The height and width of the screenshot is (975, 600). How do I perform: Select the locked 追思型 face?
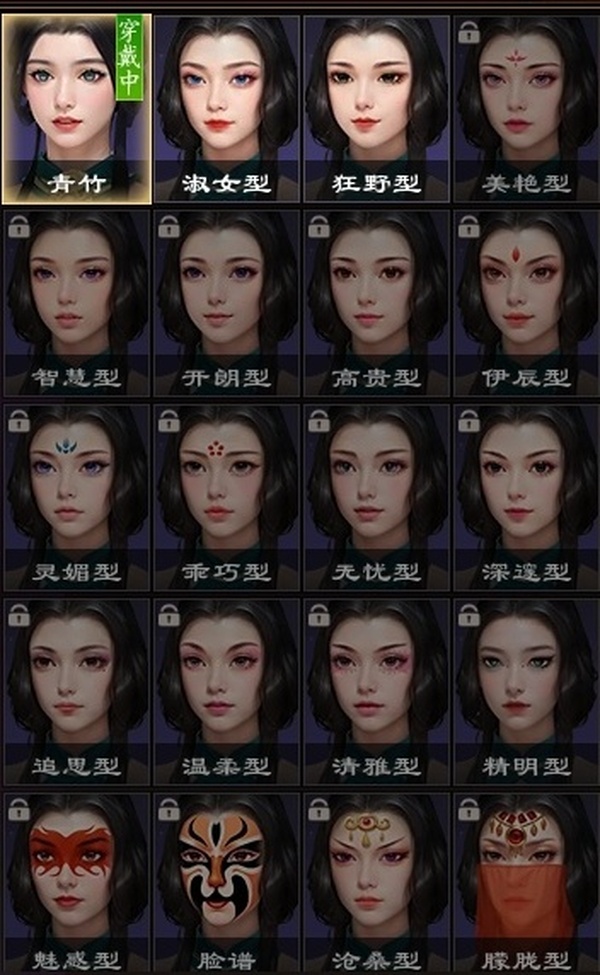(77, 690)
